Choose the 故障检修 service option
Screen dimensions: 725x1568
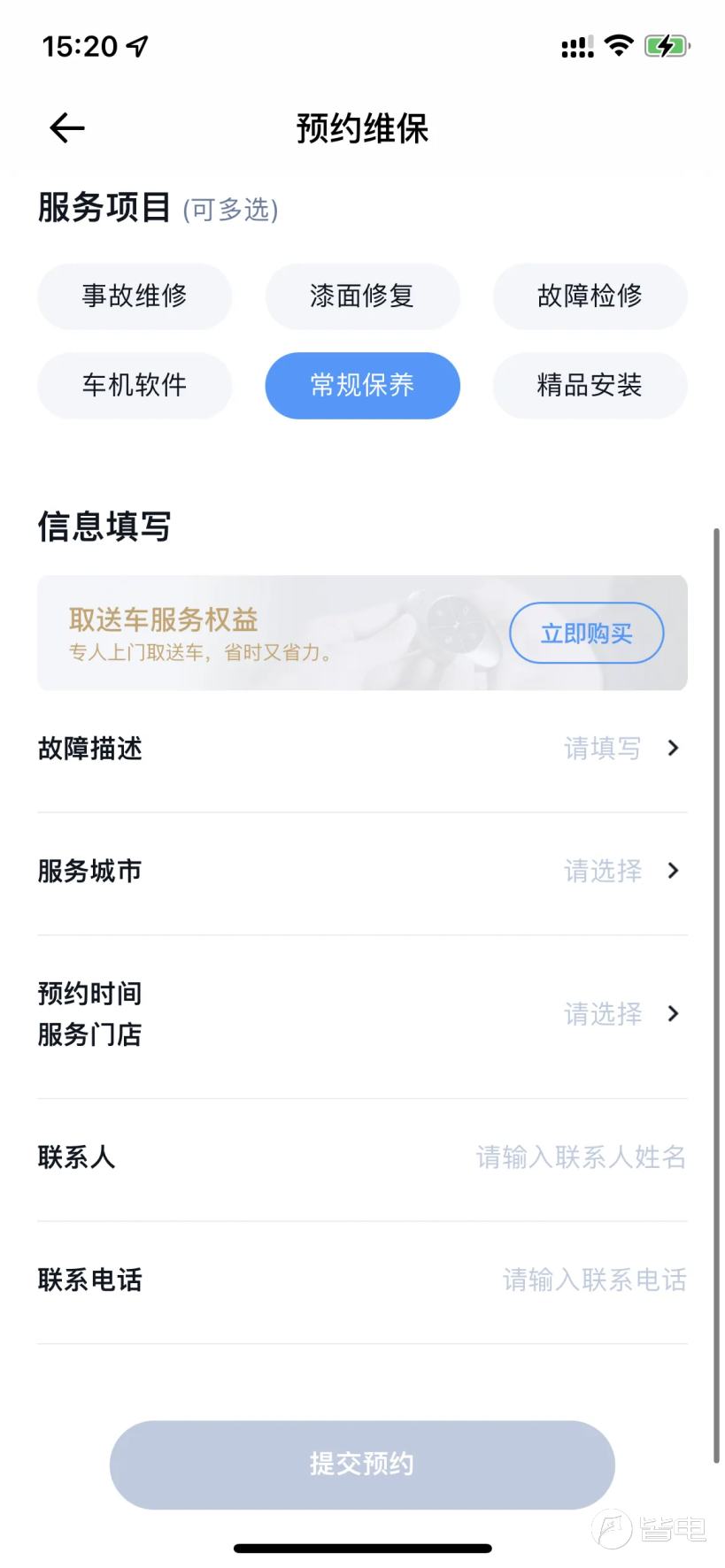tap(590, 296)
